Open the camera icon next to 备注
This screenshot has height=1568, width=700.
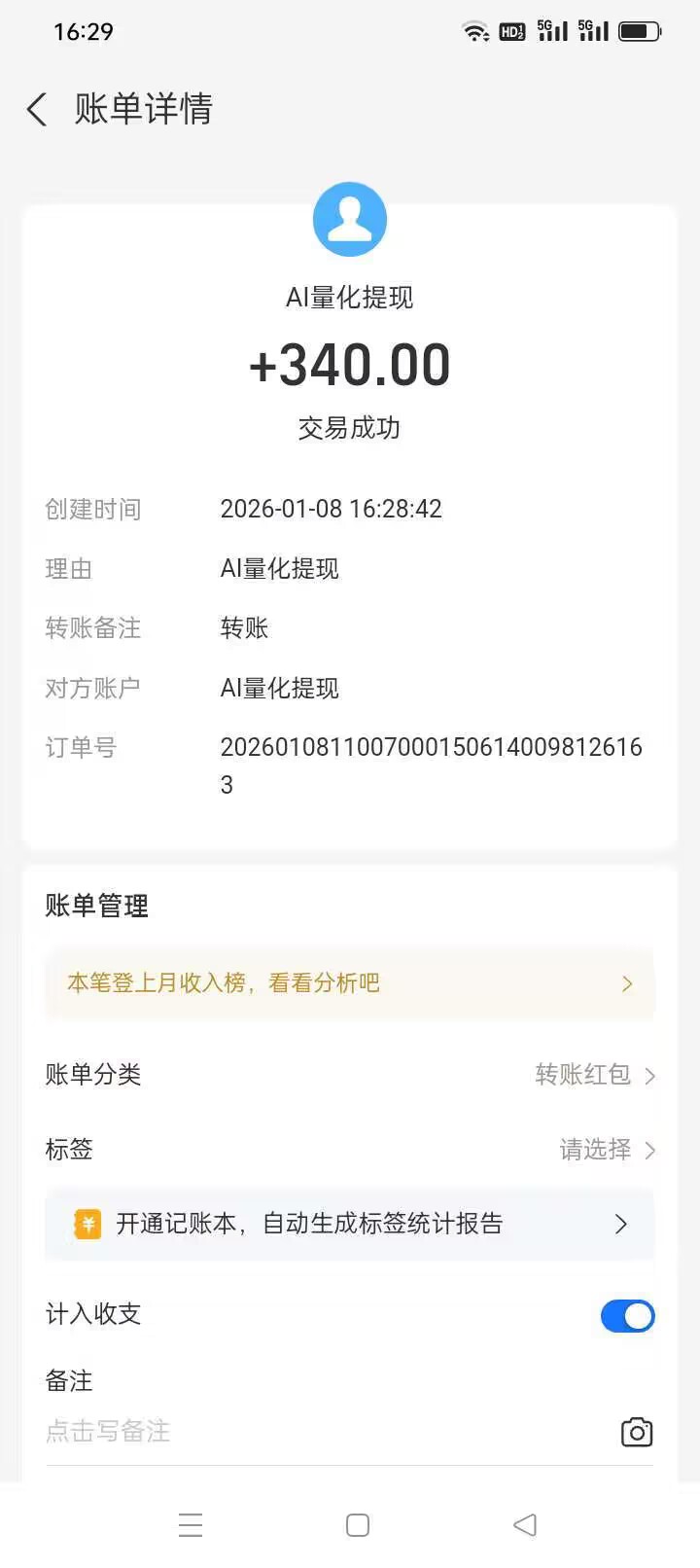tap(637, 1432)
